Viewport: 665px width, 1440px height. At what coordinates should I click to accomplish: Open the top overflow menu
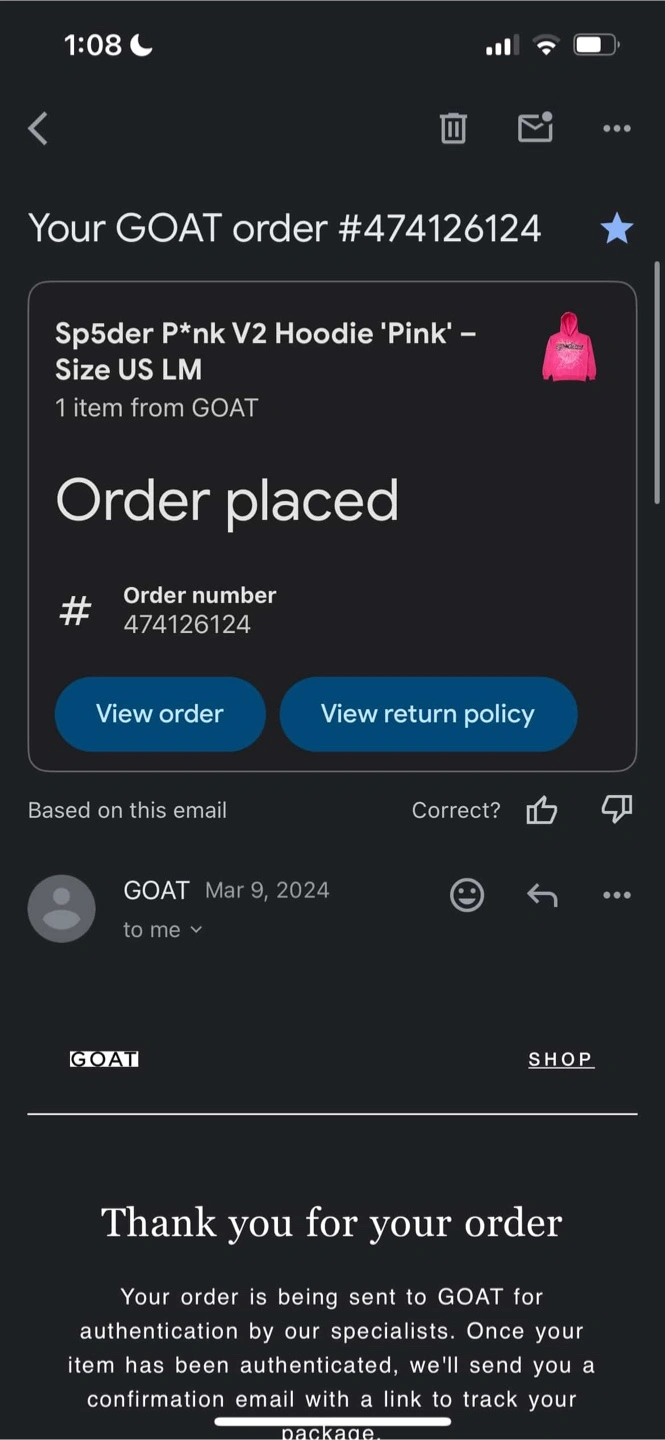617,128
